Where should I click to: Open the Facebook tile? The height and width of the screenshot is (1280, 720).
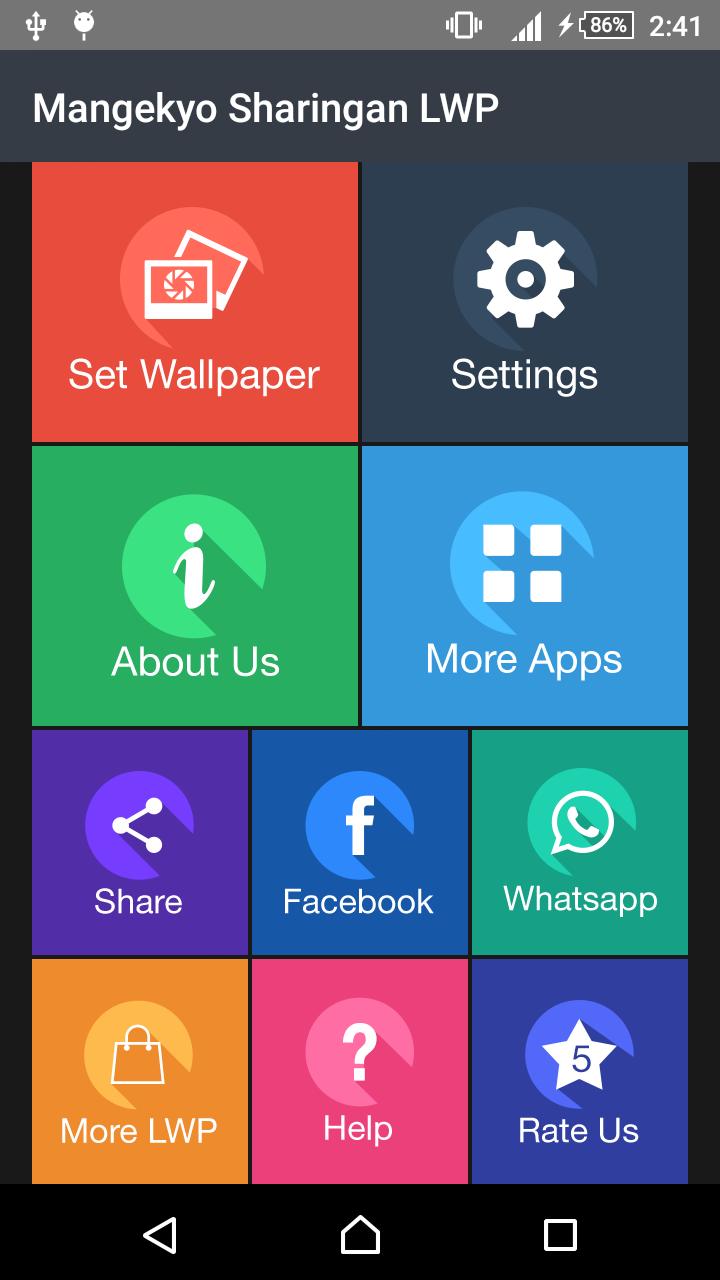click(x=360, y=842)
